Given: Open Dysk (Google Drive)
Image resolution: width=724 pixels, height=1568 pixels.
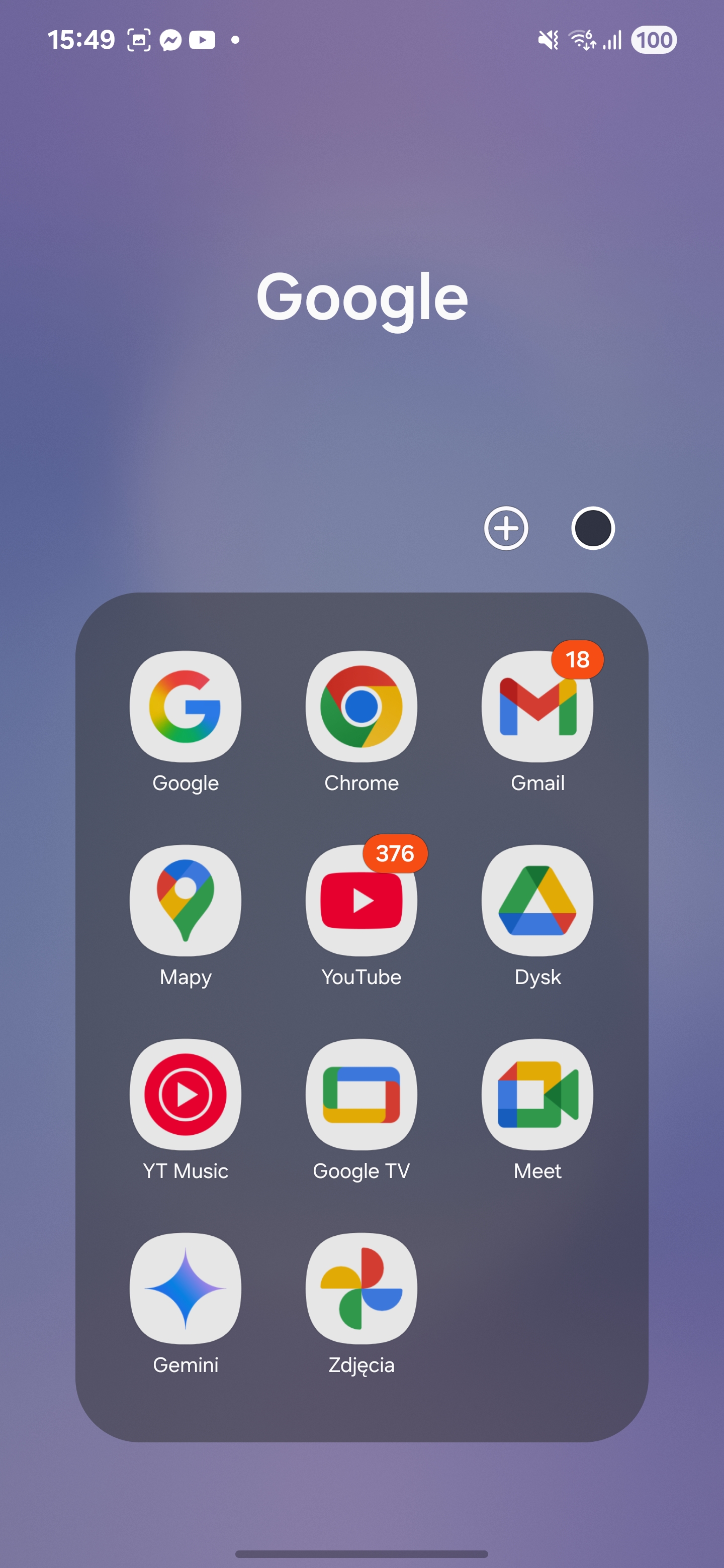Looking at the screenshot, I should [537, 900].
